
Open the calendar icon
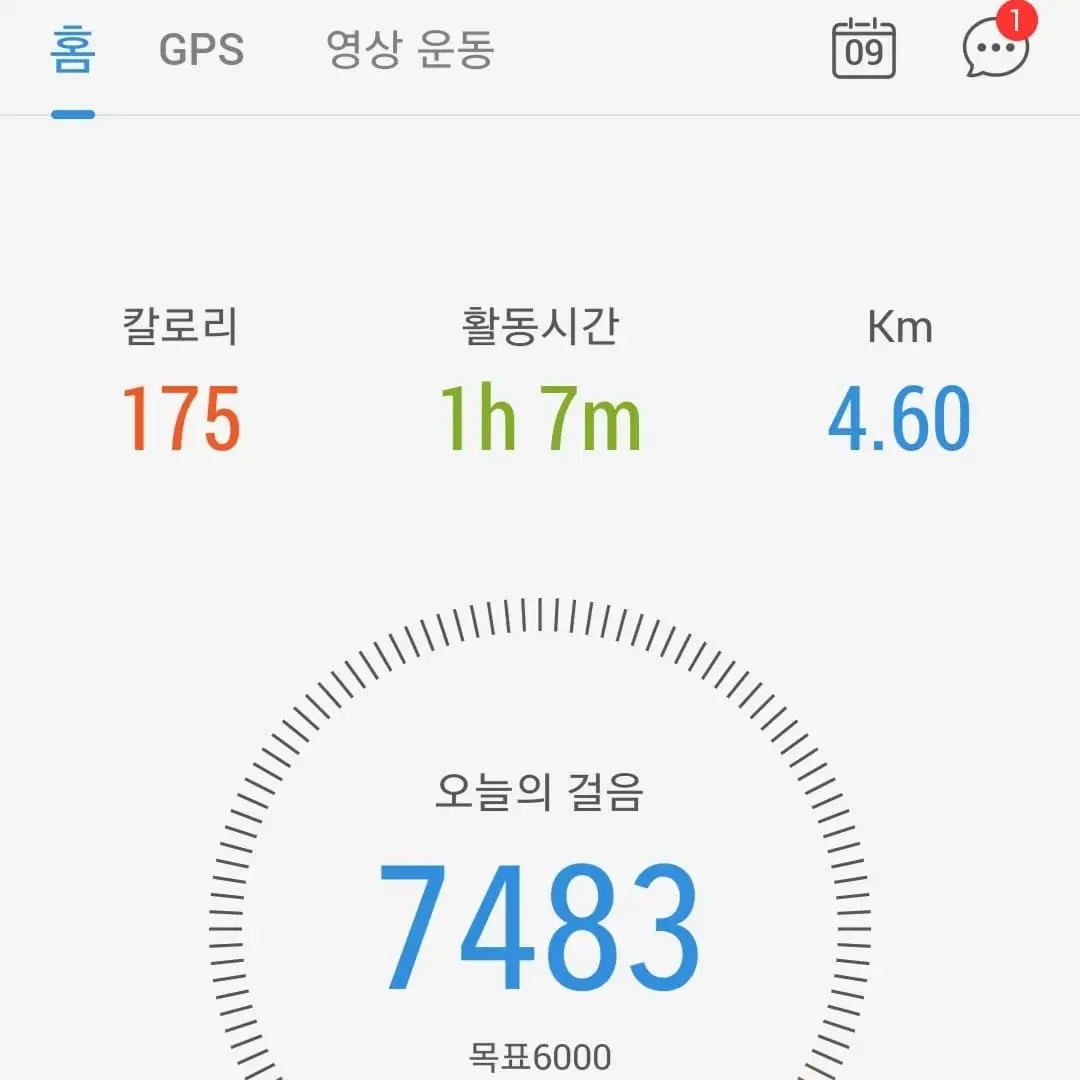863,48
